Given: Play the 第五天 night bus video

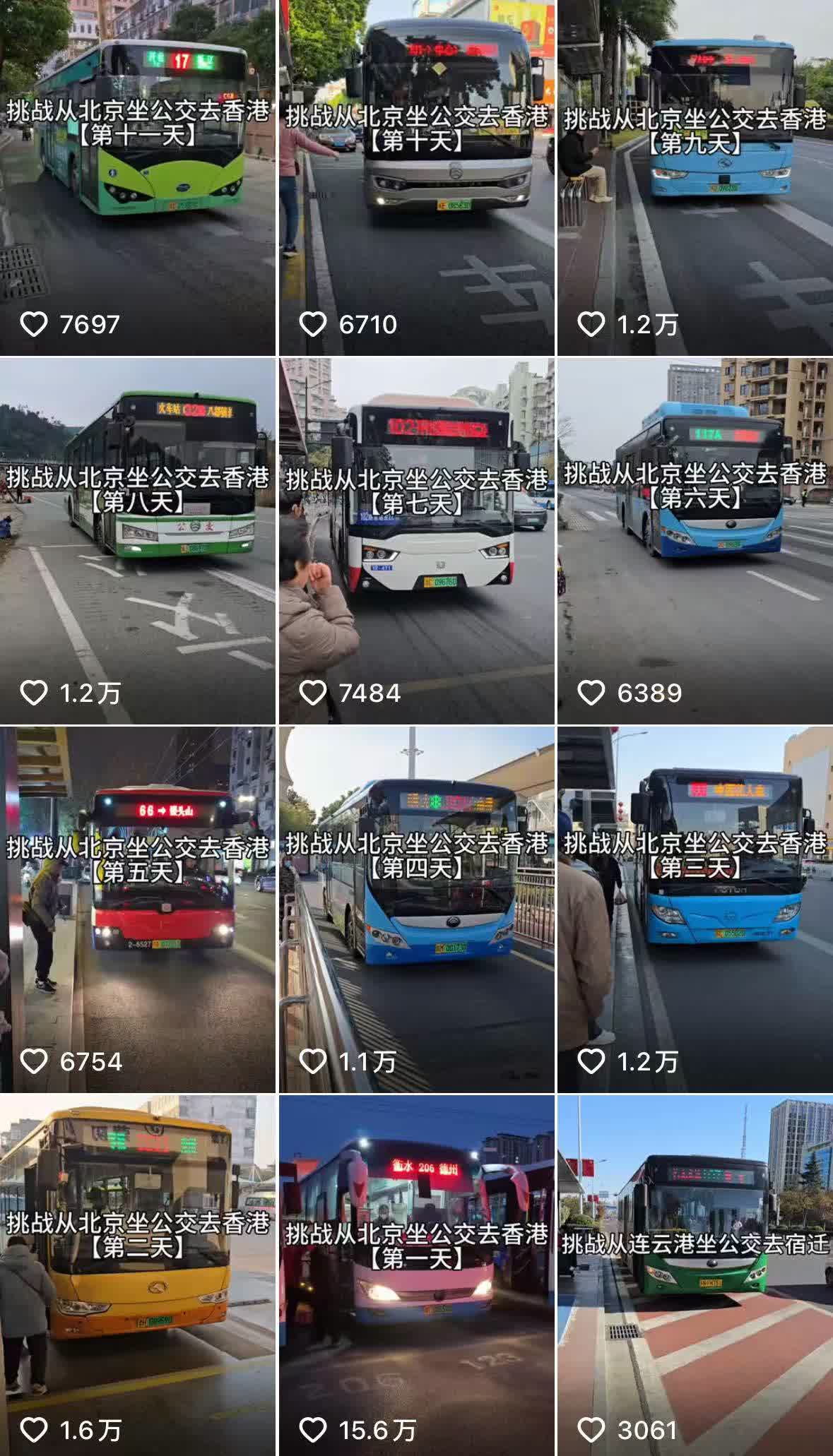Looking at the screenshot, I should [x=138, y=909].
